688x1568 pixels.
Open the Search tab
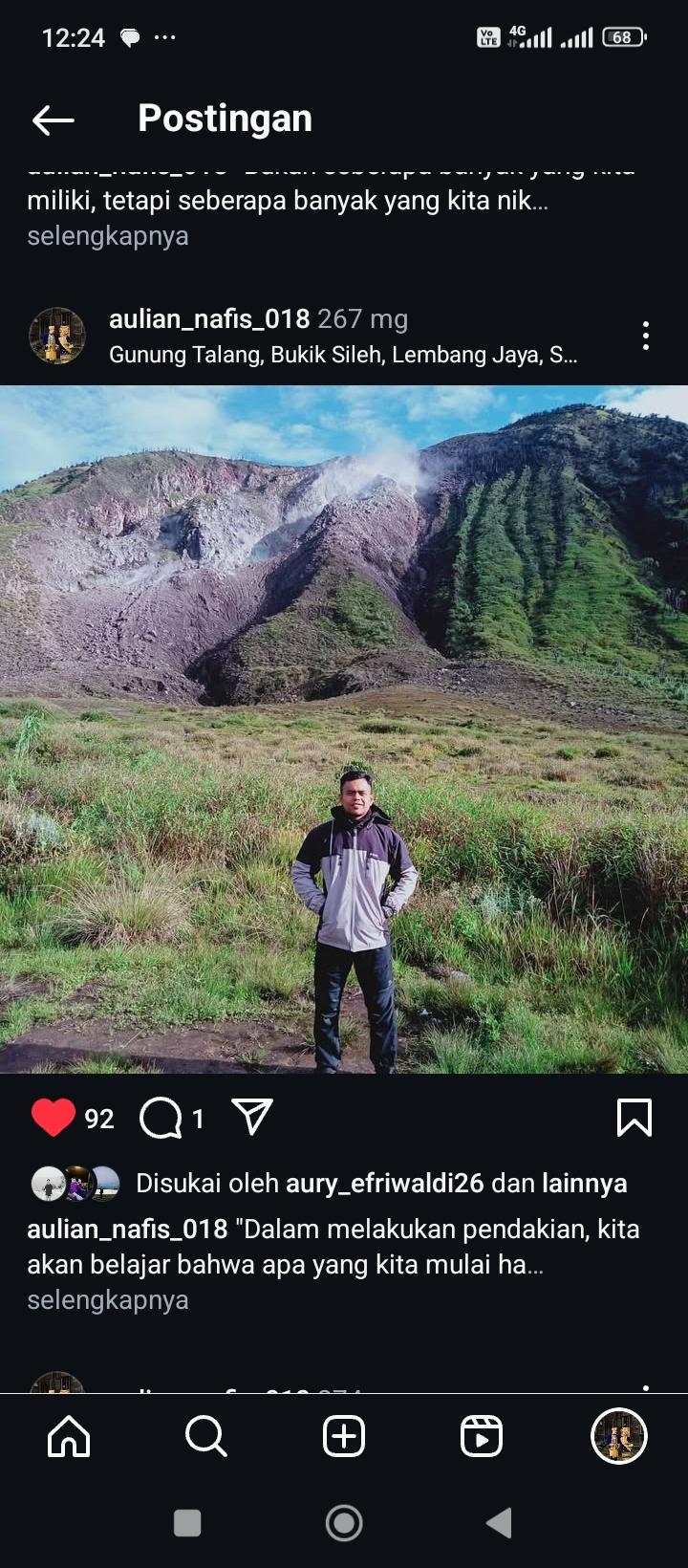[x=206, y=1436]
